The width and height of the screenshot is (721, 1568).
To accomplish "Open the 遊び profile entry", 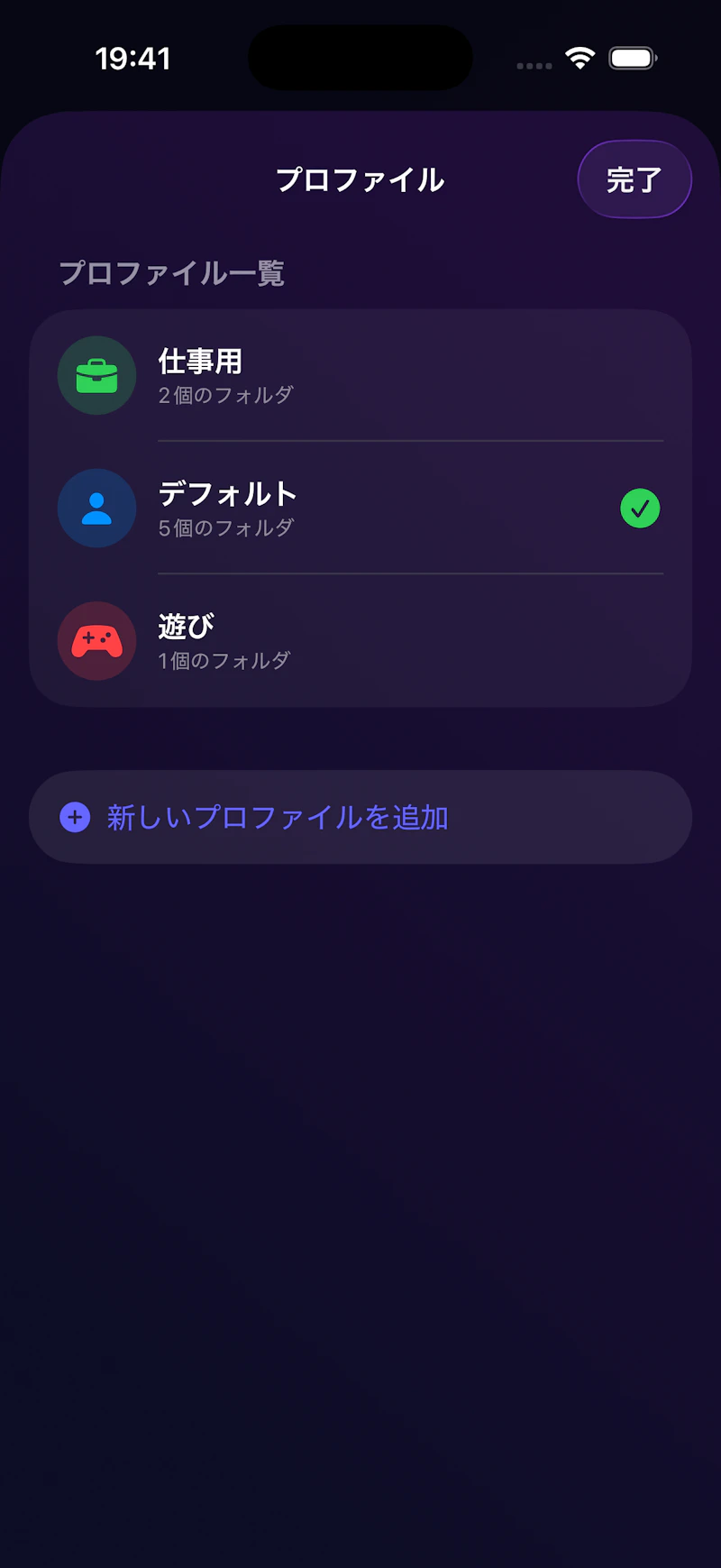I will point(360,641).
